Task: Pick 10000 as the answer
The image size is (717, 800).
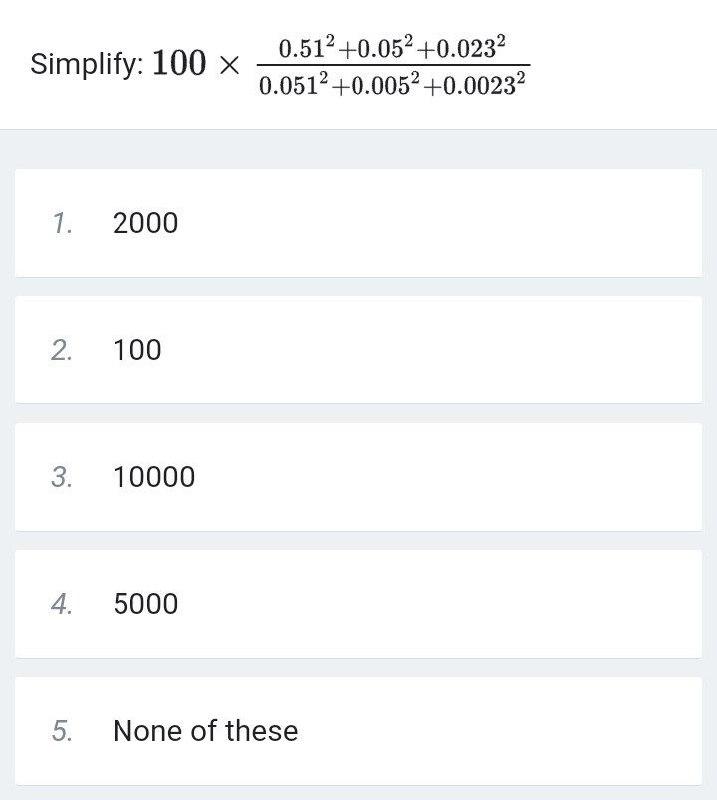Action: click(x=358, y=477)
